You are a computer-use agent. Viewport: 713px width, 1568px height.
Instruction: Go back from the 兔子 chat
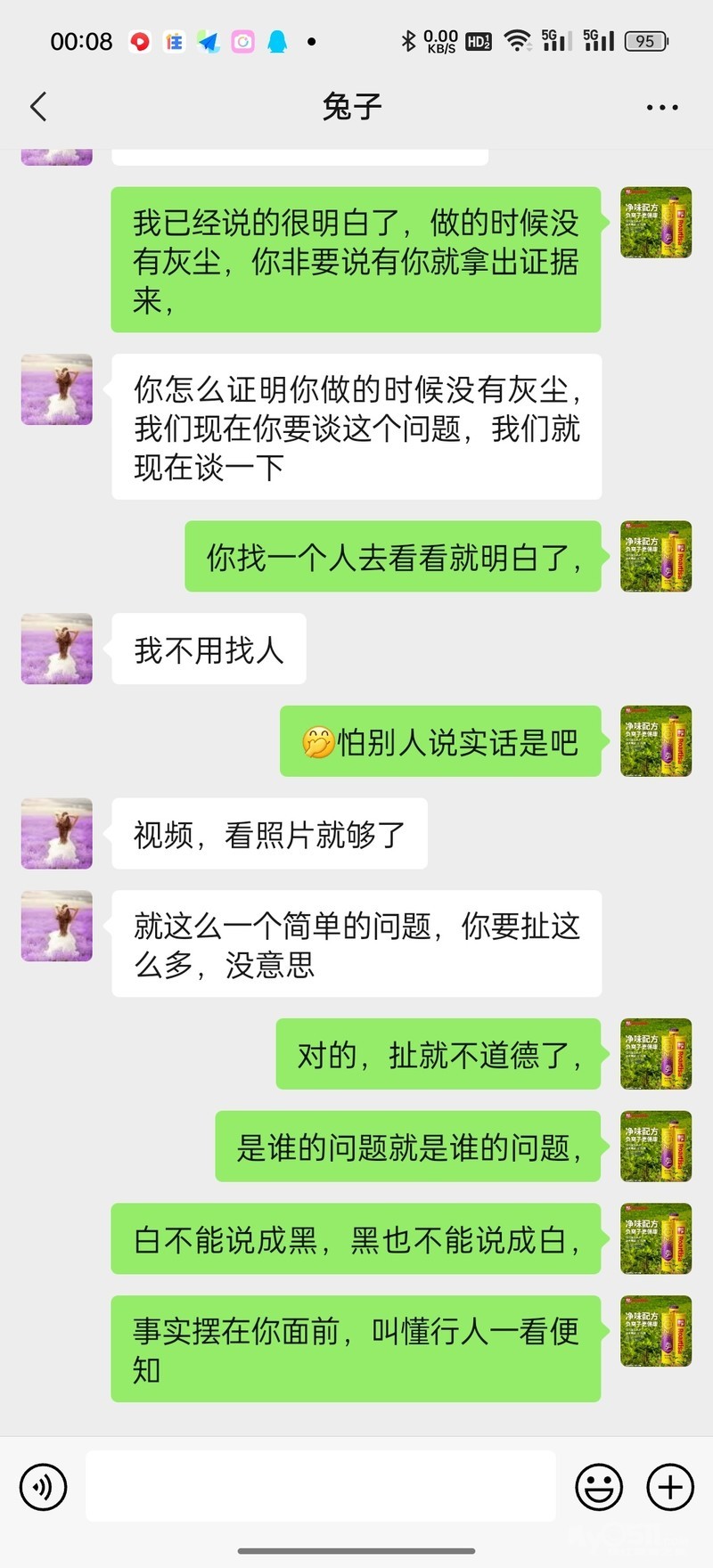click(38, 107)
